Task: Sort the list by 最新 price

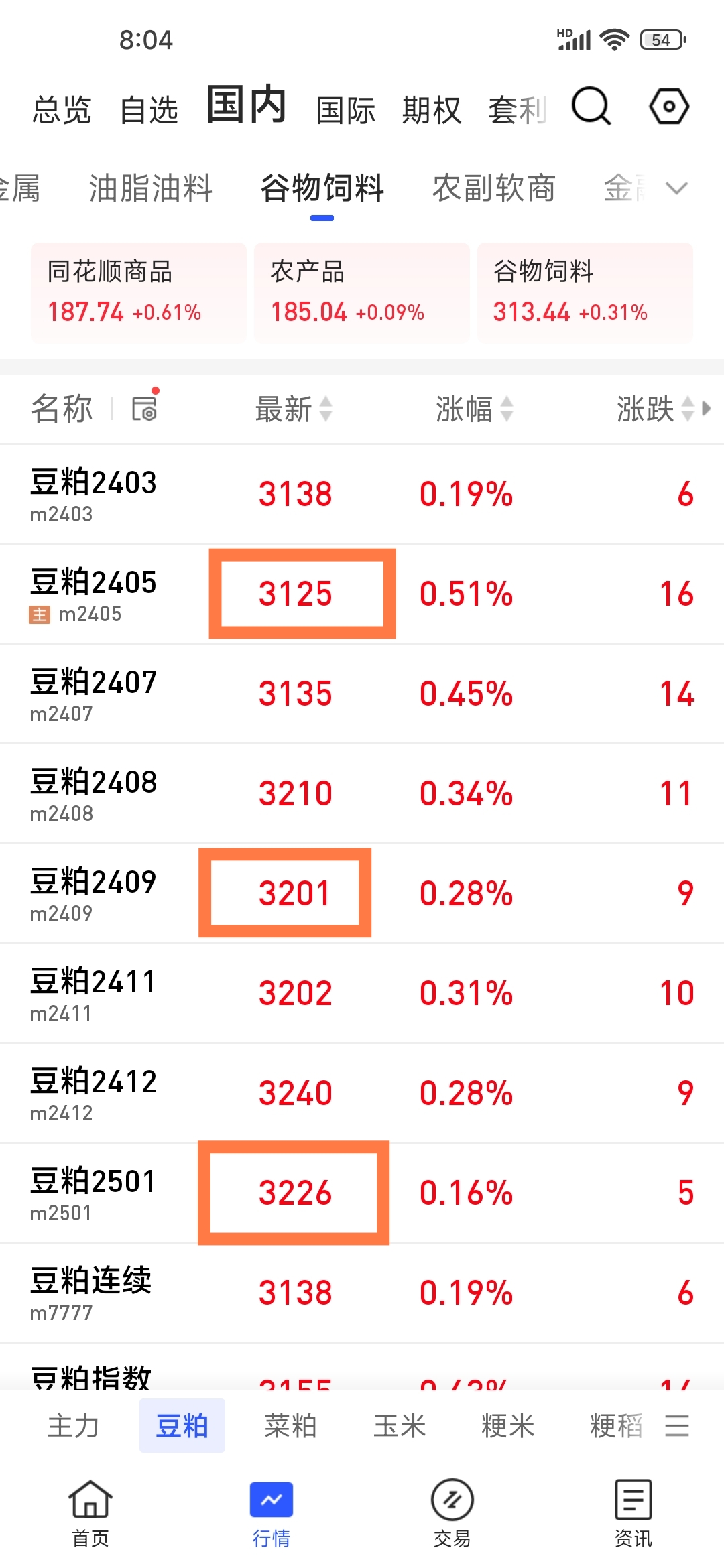Action: pyautogui.click(x=293, y=409)
